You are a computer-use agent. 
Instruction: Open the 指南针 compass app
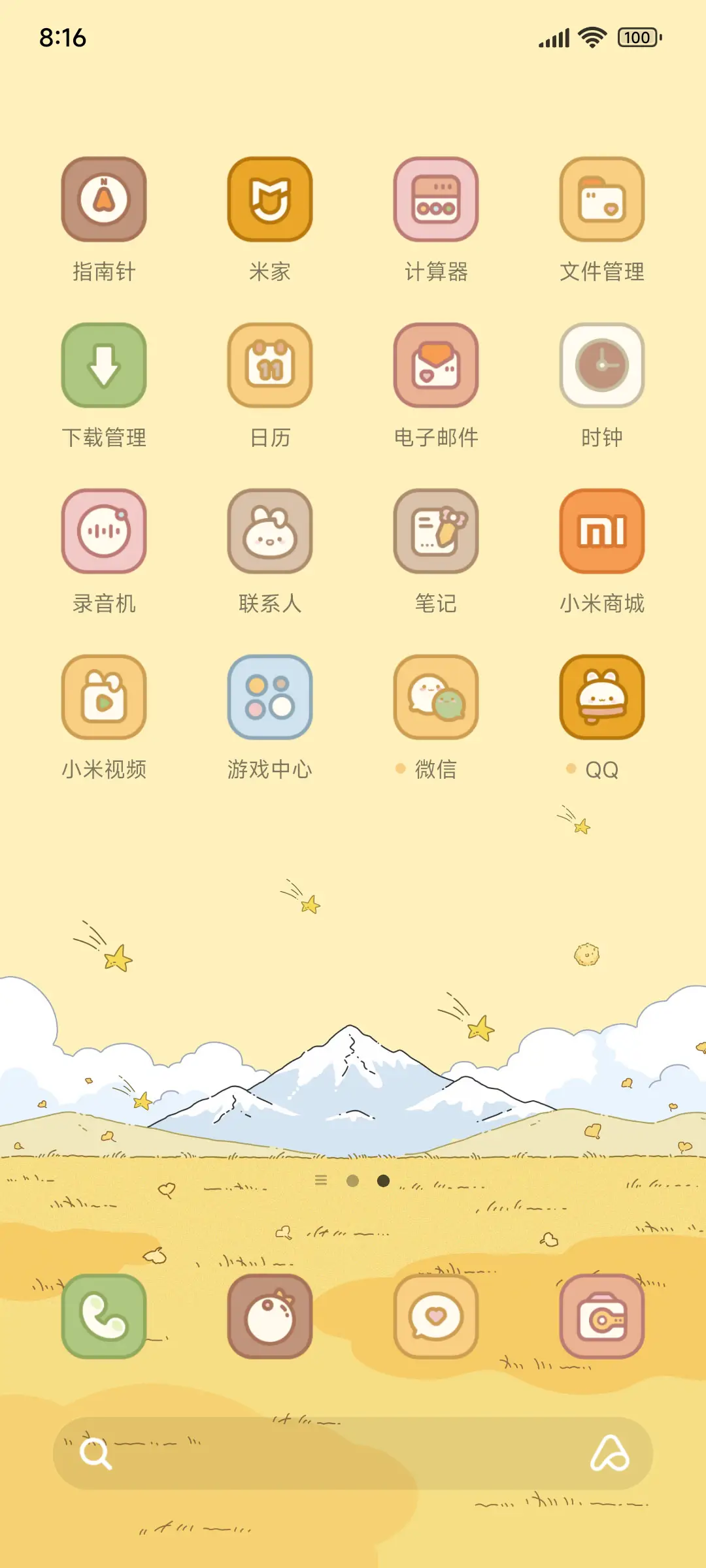pyautogui.click(x=103, y=199)
